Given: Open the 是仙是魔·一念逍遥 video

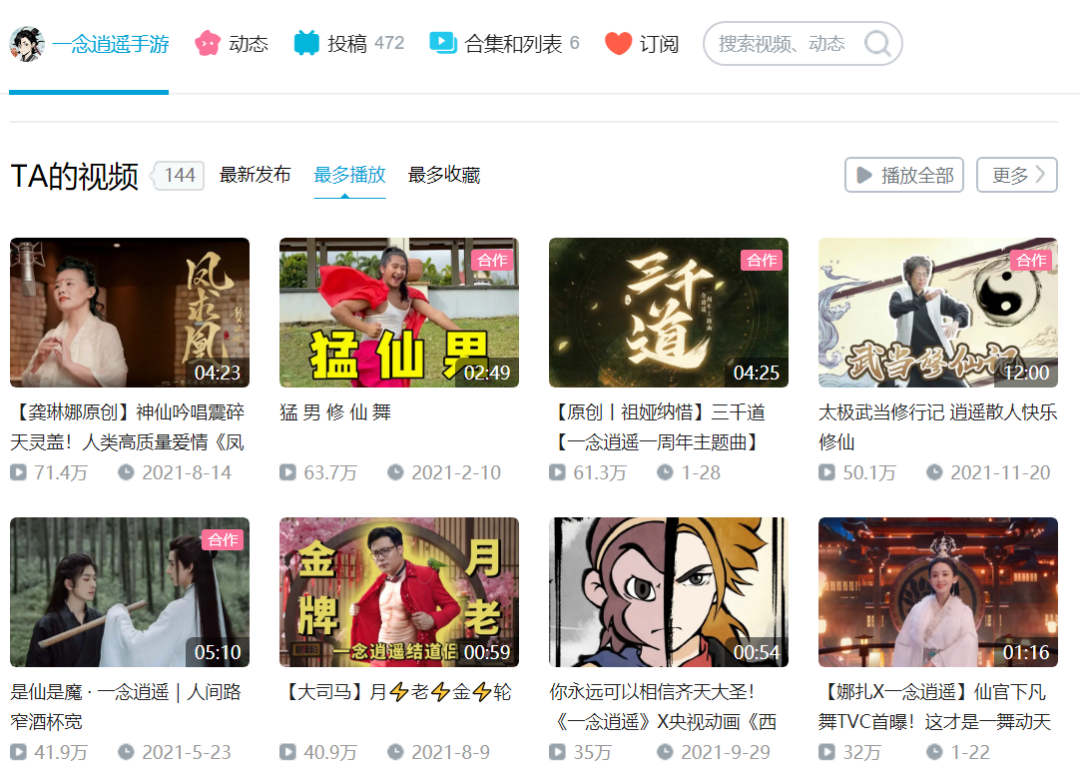Looking at the screenshot, I should [x=130, y=592].
